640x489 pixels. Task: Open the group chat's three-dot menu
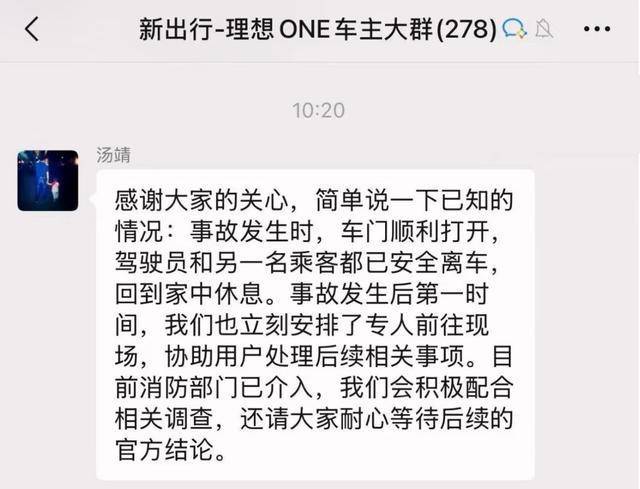[597, 30]
